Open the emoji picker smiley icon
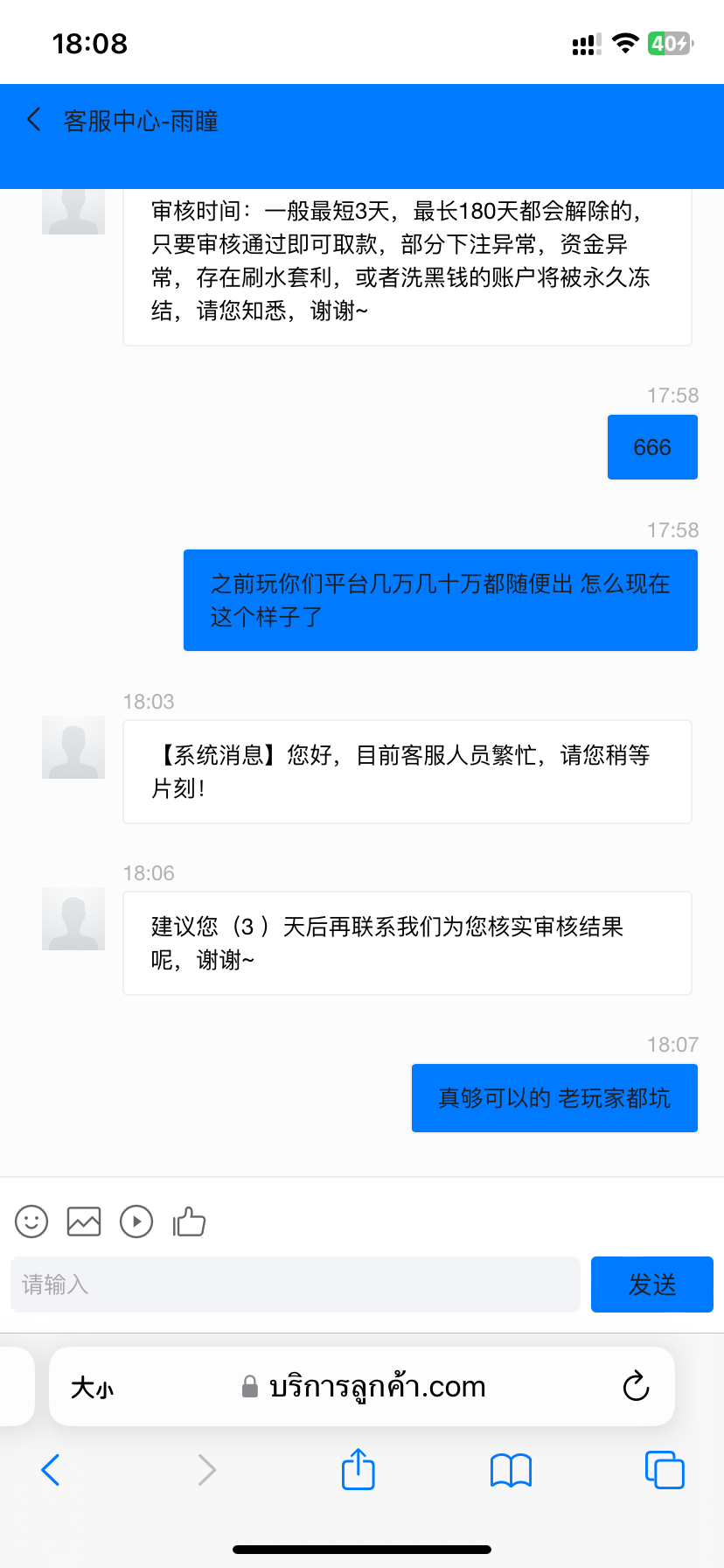Image resolution: width=724 pixels, height=1568 pixels. [31, 1221]
